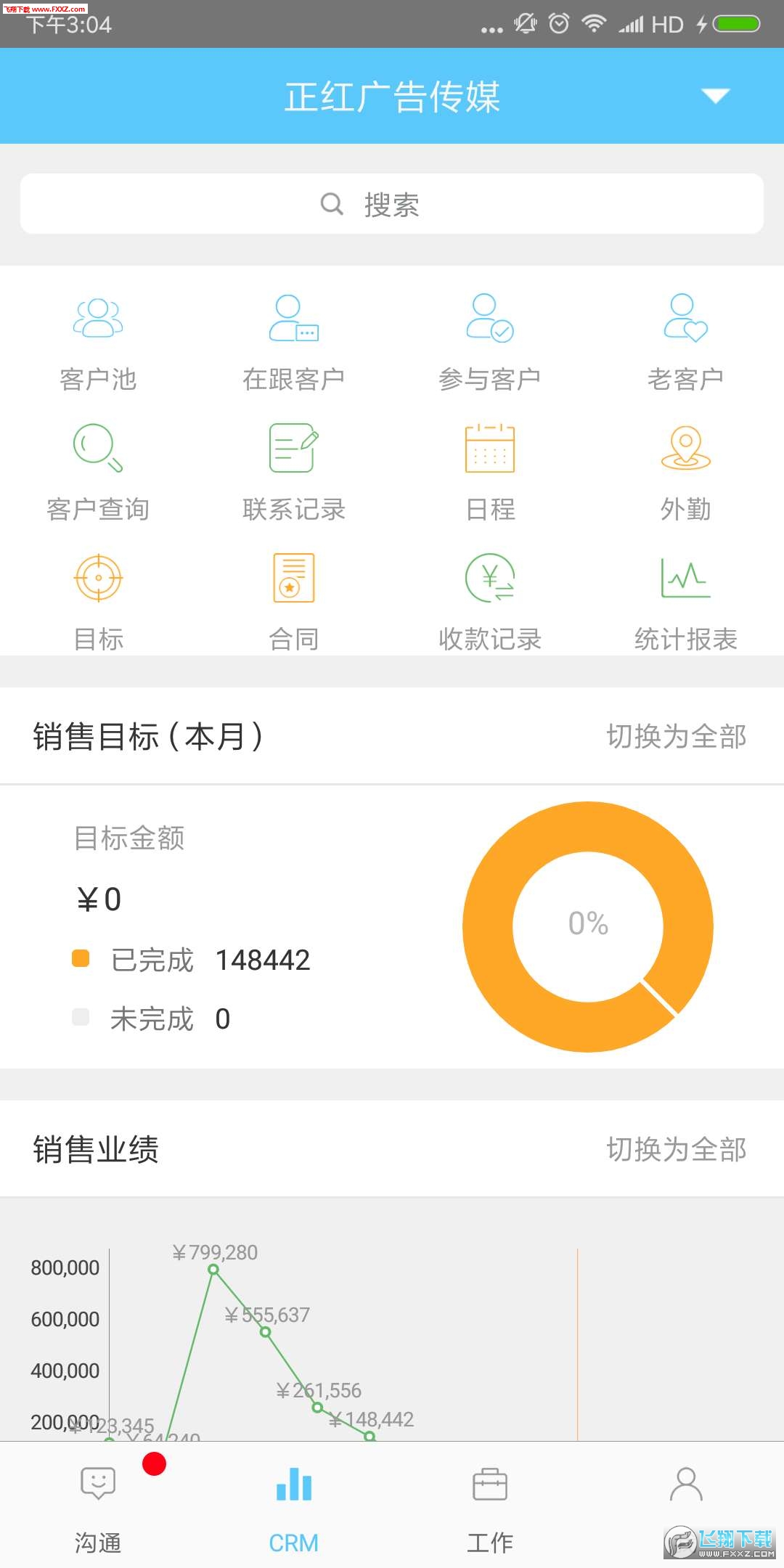Tap the 搜索 search box
This screenshot has height=1568, width=784.
pyautogui.click(x=392, y=204)
